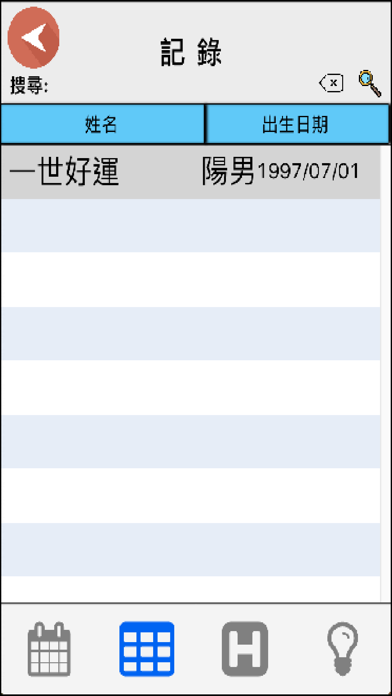Select the blue grid tab
This screenshot has height=696, width=392.
[x=147, y=649]
